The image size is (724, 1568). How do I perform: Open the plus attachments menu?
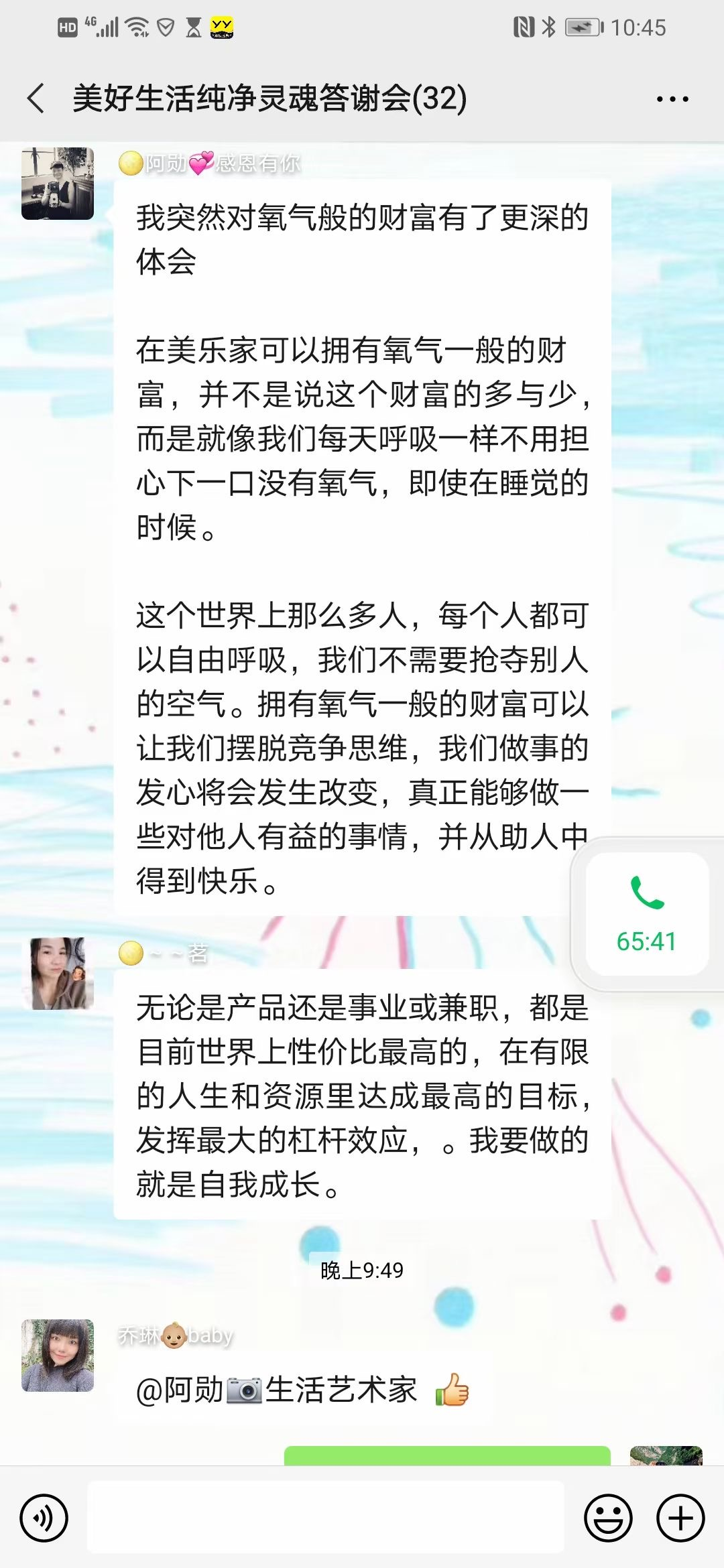tap(680, 1518)
